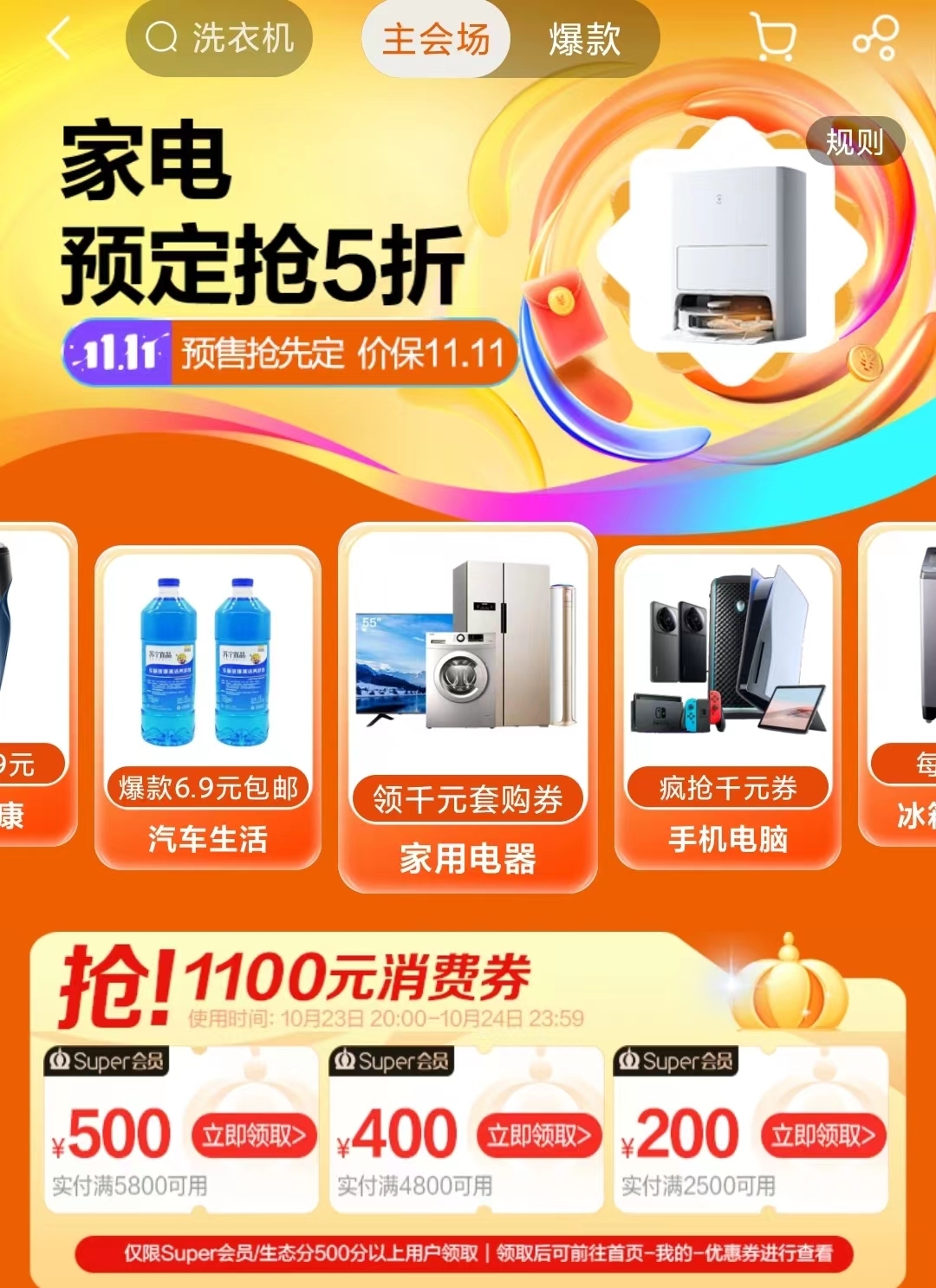This screenshot has width=936, height=1288.
Task: Switch to the 主会场 tab
Action: pos(436,39)
